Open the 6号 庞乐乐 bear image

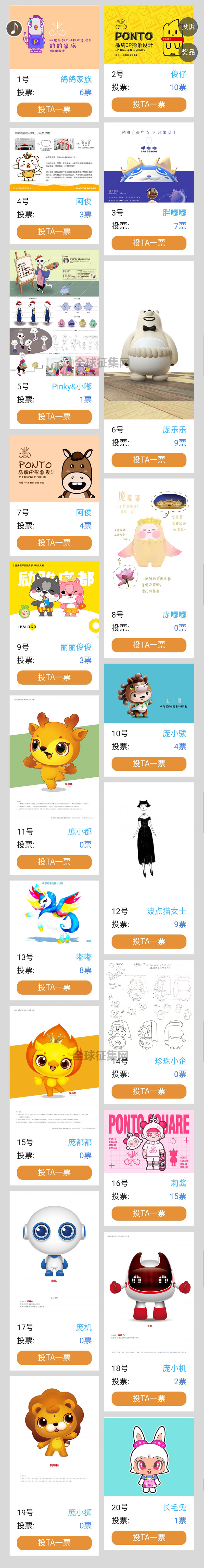click(x=149, y=341)
